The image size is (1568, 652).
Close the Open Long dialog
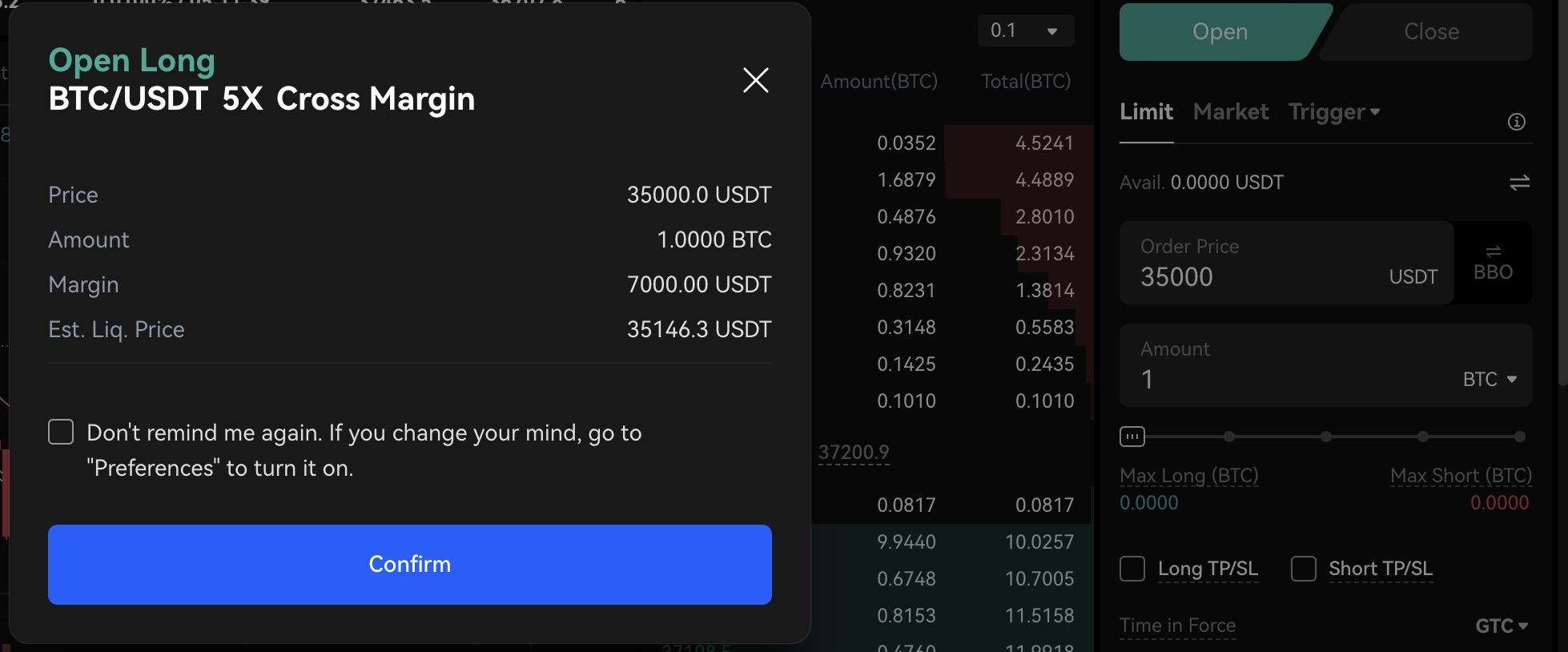[755, 80]
